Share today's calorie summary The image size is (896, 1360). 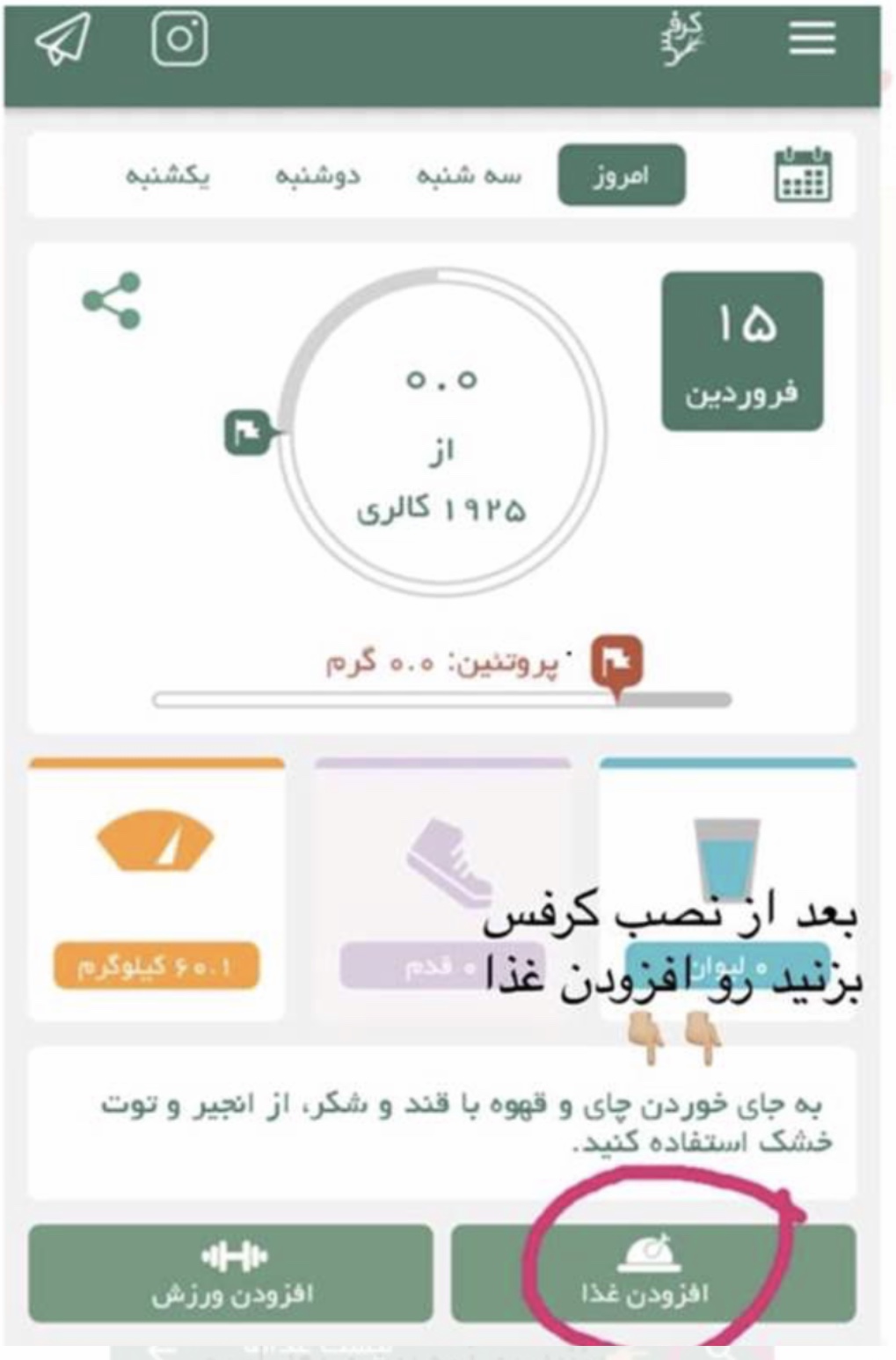[112, 301]
